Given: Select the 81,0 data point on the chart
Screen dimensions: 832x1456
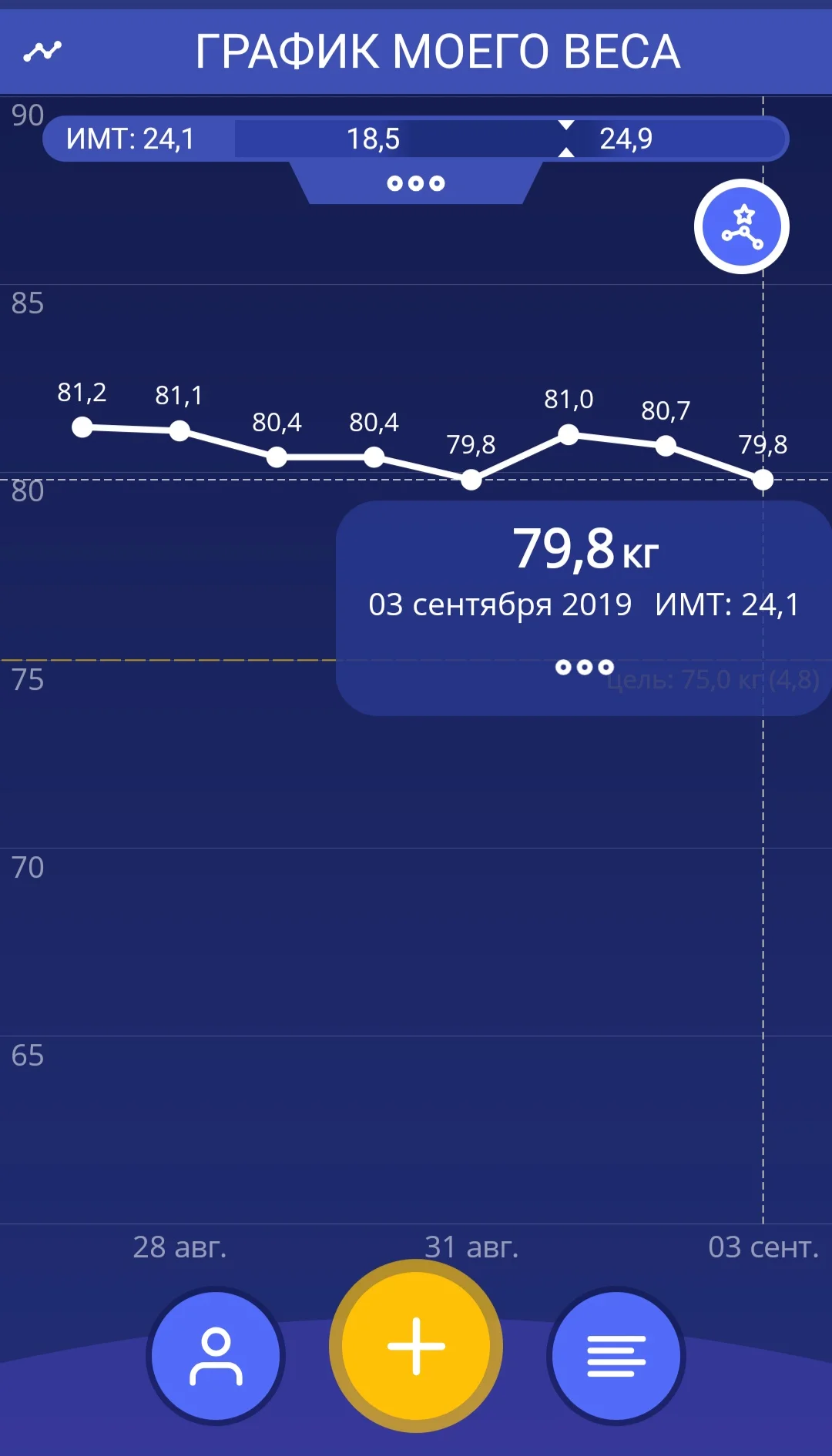Looking at the screenshot, I should tap(569, 435).
